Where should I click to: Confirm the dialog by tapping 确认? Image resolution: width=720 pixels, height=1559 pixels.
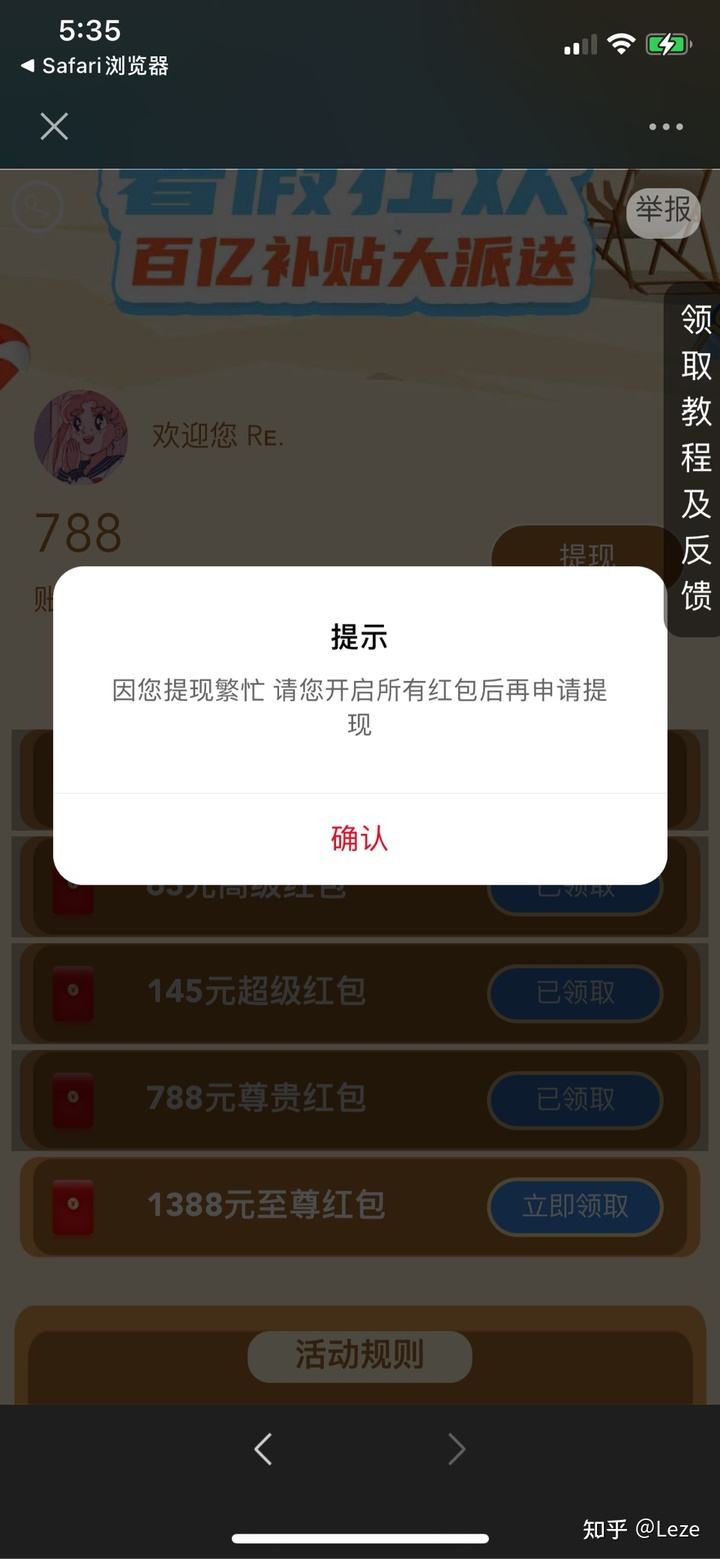click(x=359, y=838)
